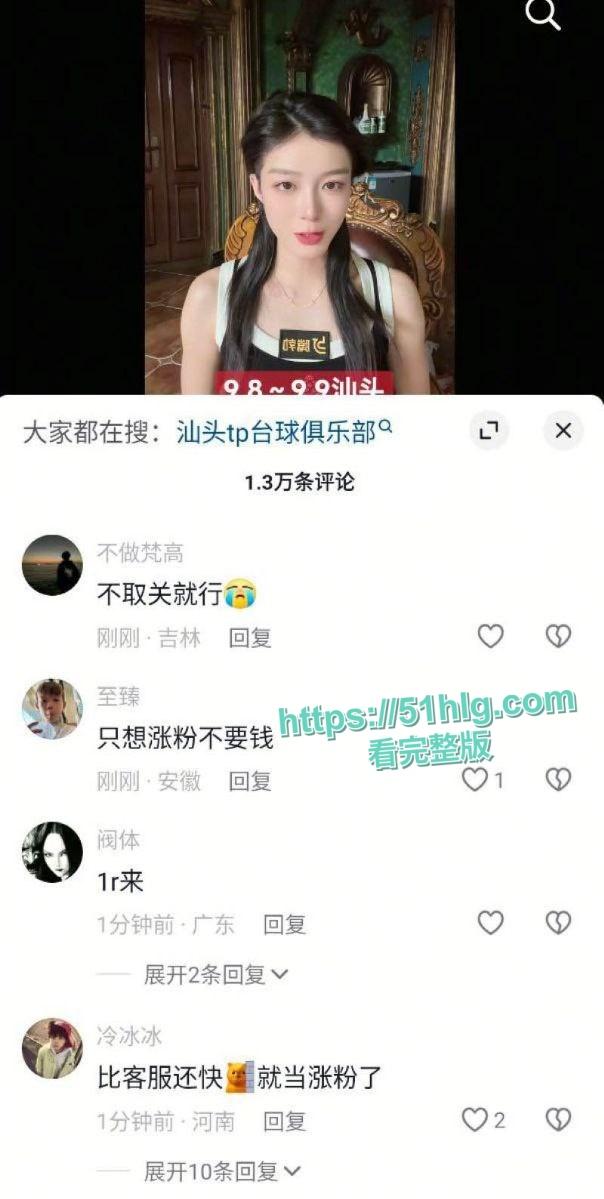Viewport: 604px width, 1199px height.
Task: Reply to 至臻's comment
Action: 250,780
